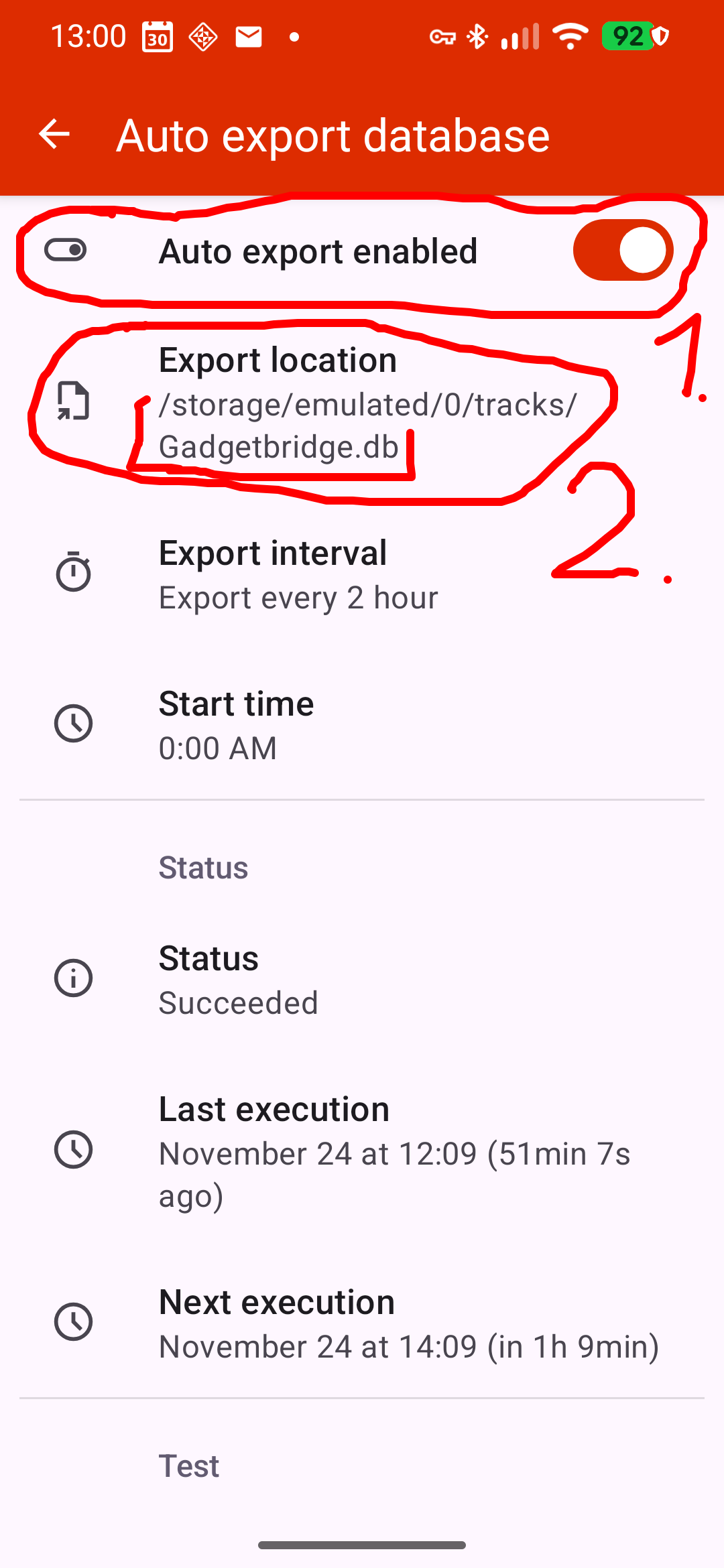Go back from Auto export database
The image size is (724, 1568).
click(x=54, y=134)
